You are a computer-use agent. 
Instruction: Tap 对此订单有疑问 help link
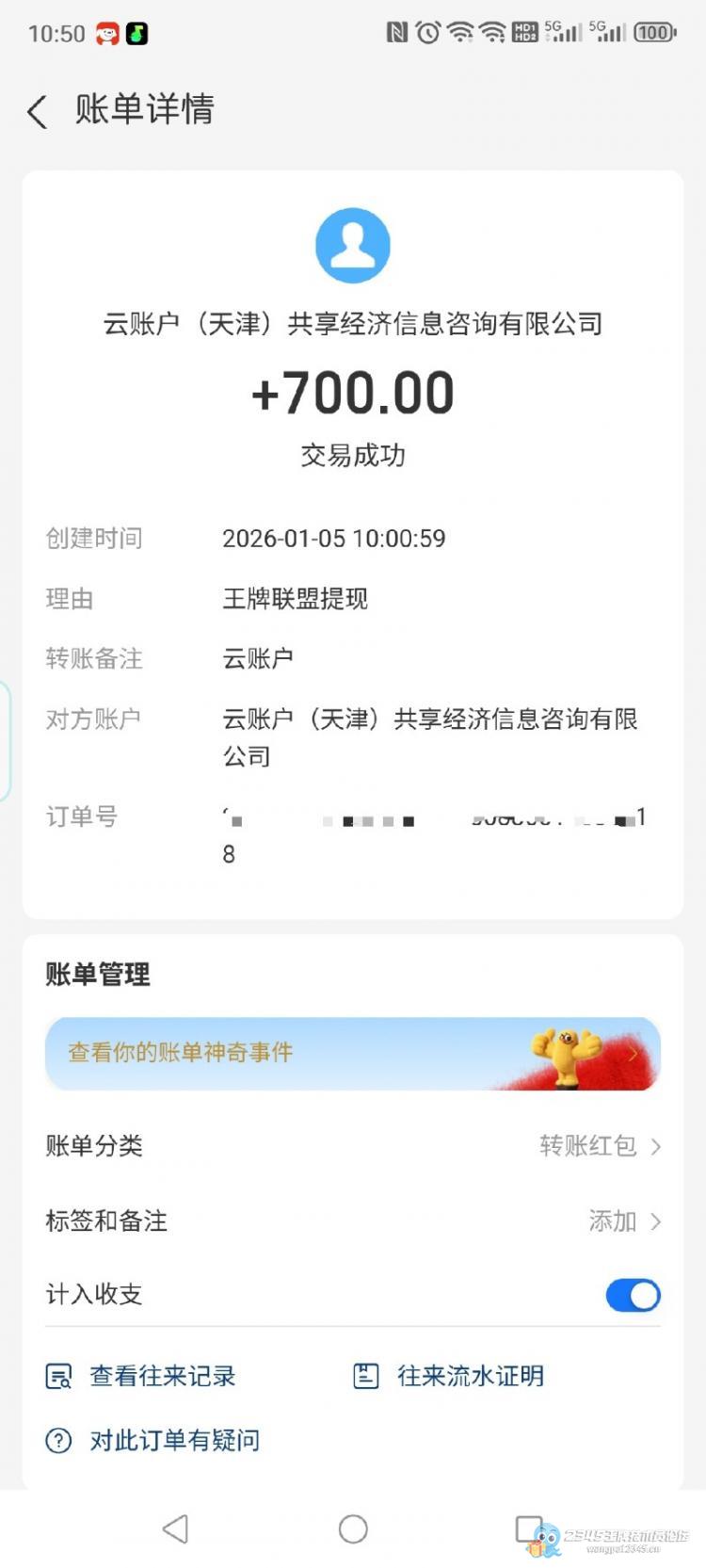click(x=154, y=1440)
